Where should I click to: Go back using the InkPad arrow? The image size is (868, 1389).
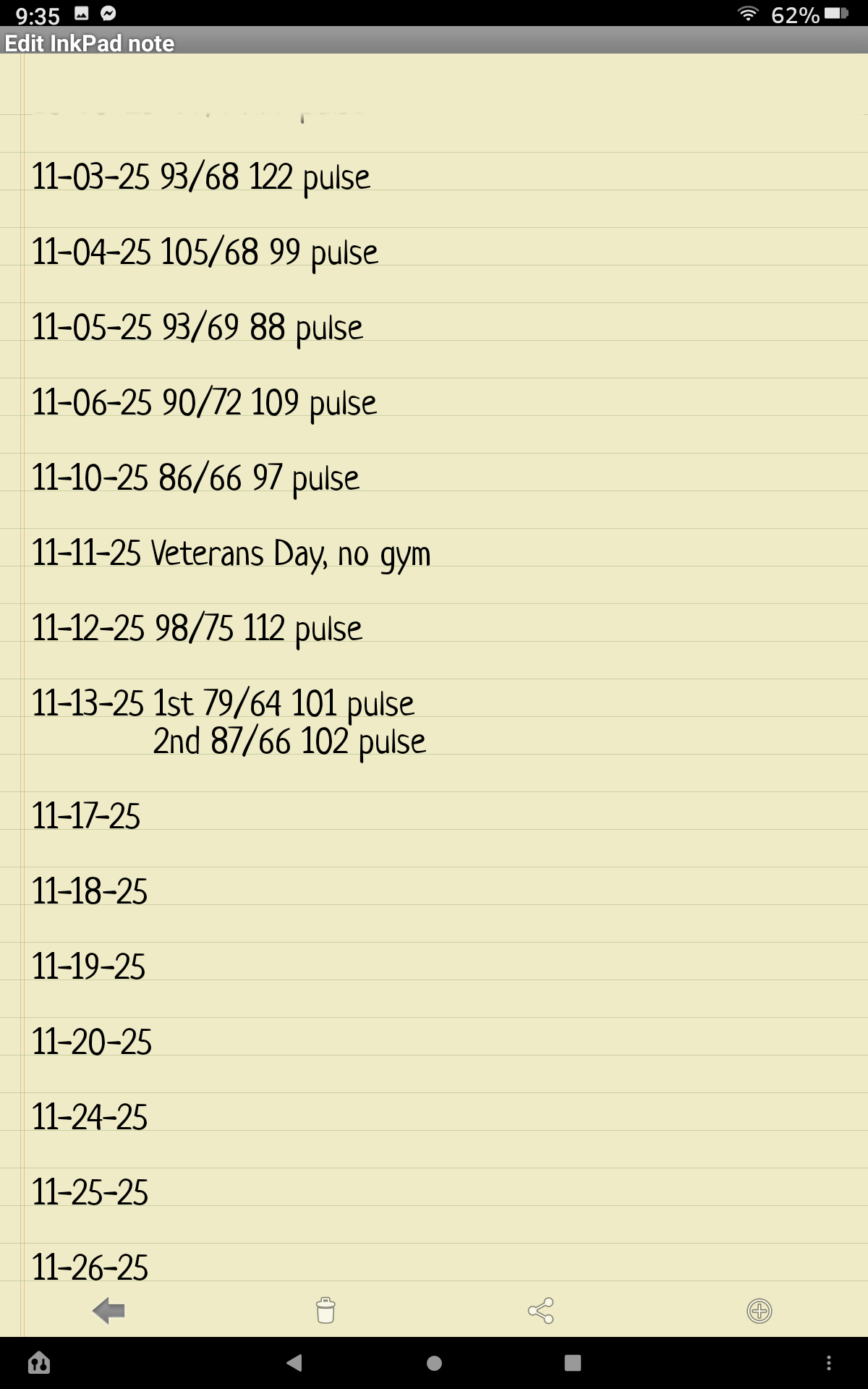[109, 1310]
